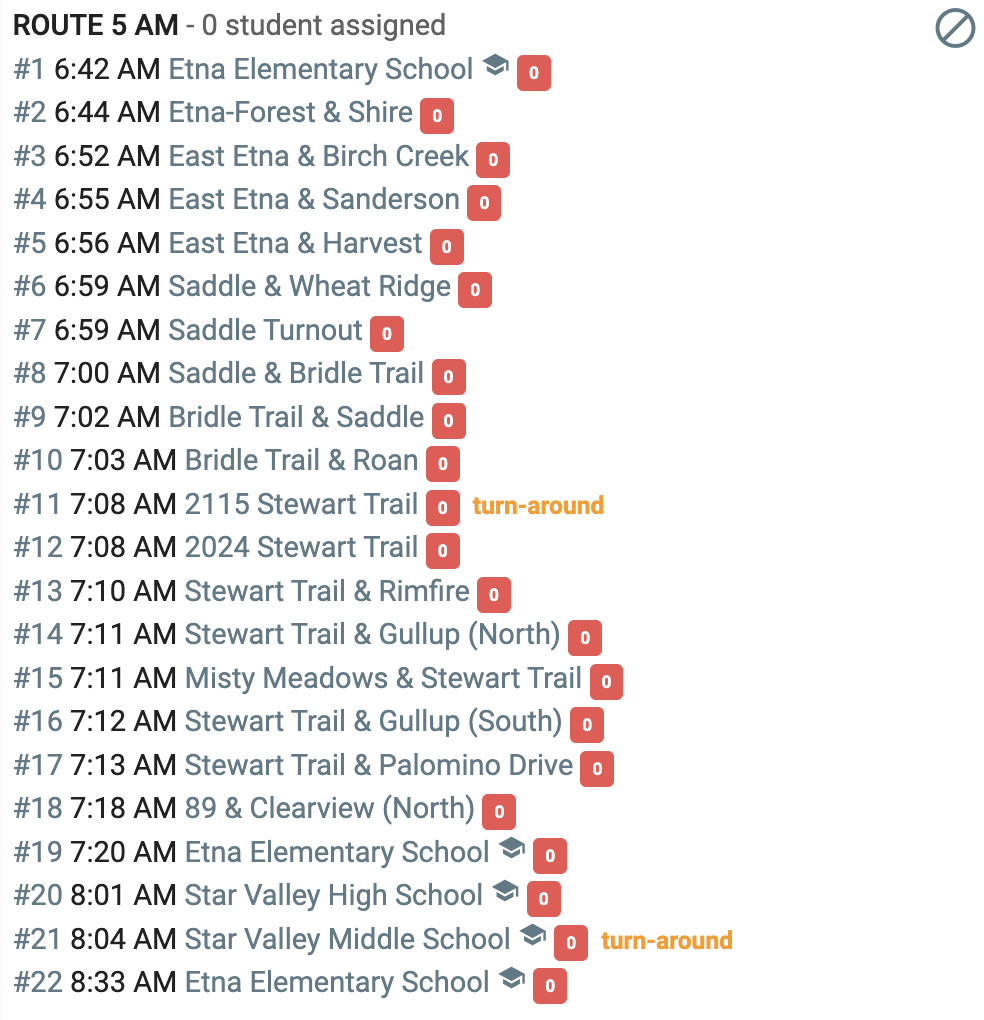The image size is (984, 1020).
Task: View East Etna & Harvest stop
Action: [295, 243]
